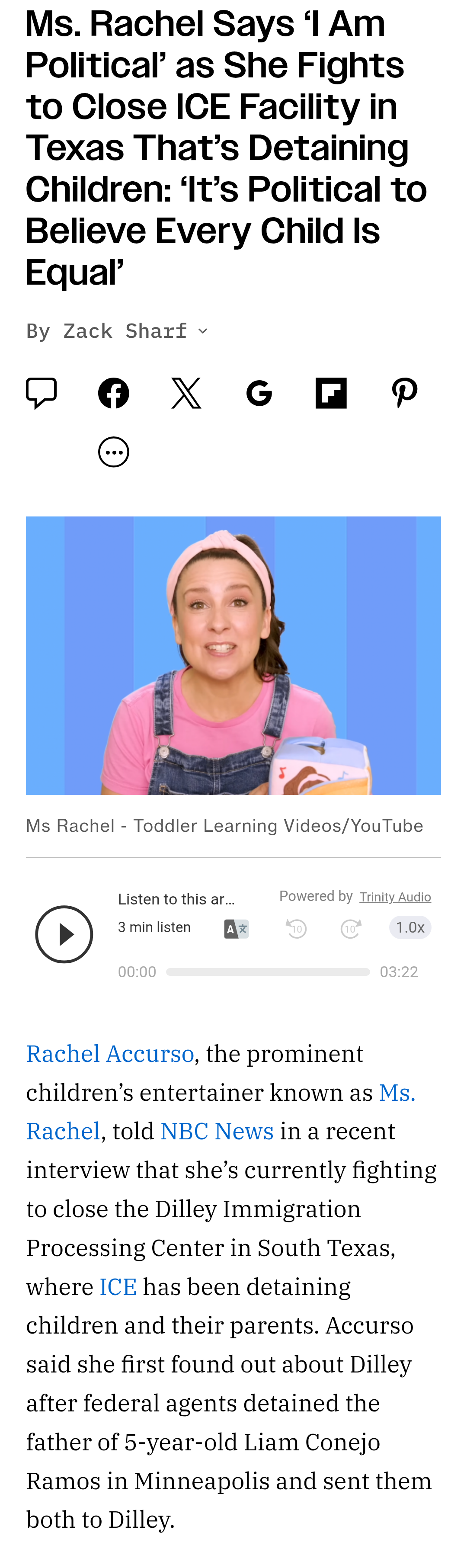Share this article on X

coord(186,393)
